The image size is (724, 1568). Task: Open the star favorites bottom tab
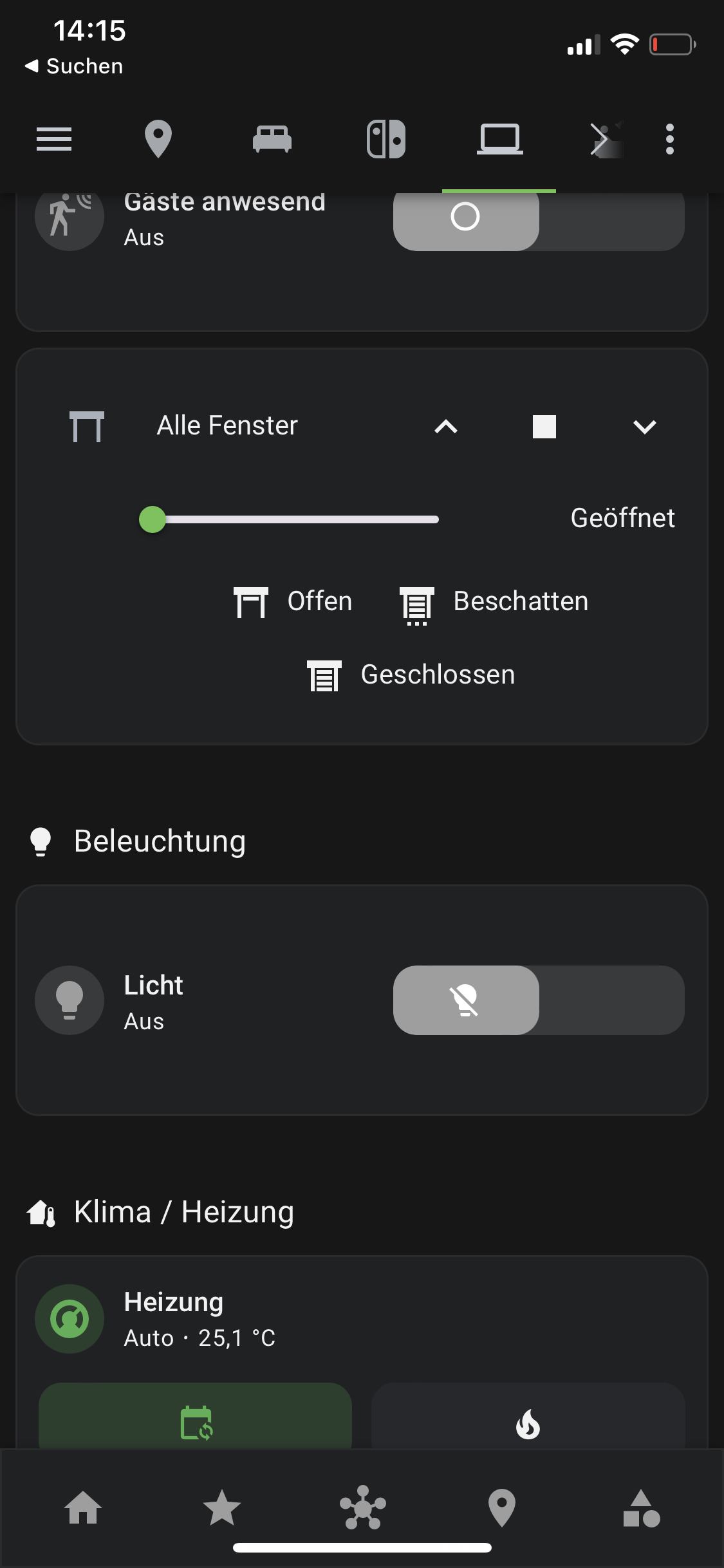click(x=221, y=1507)
